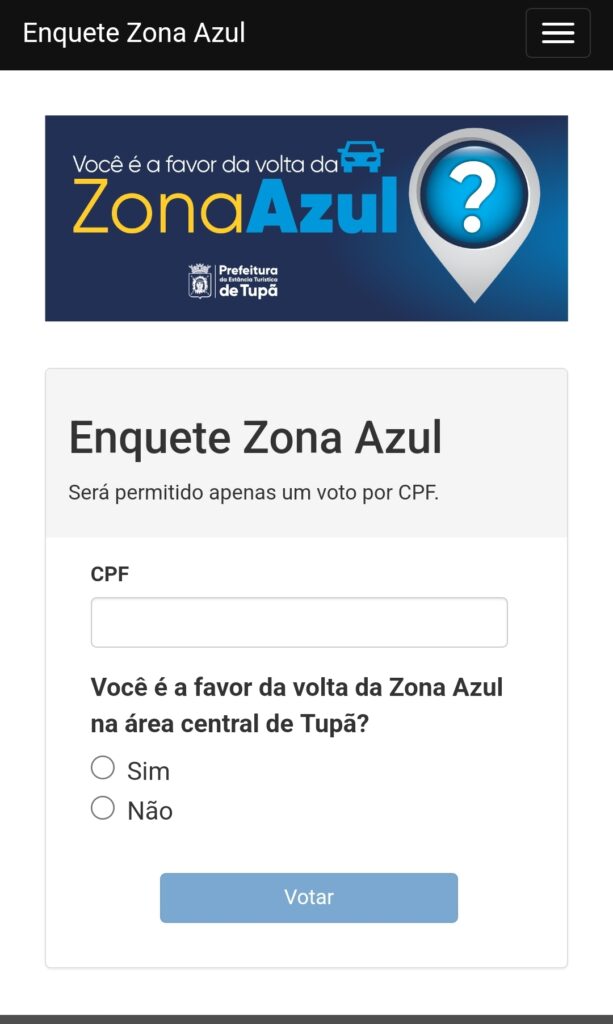
Task: Select the Sim radio option
Action: (102, 767)
